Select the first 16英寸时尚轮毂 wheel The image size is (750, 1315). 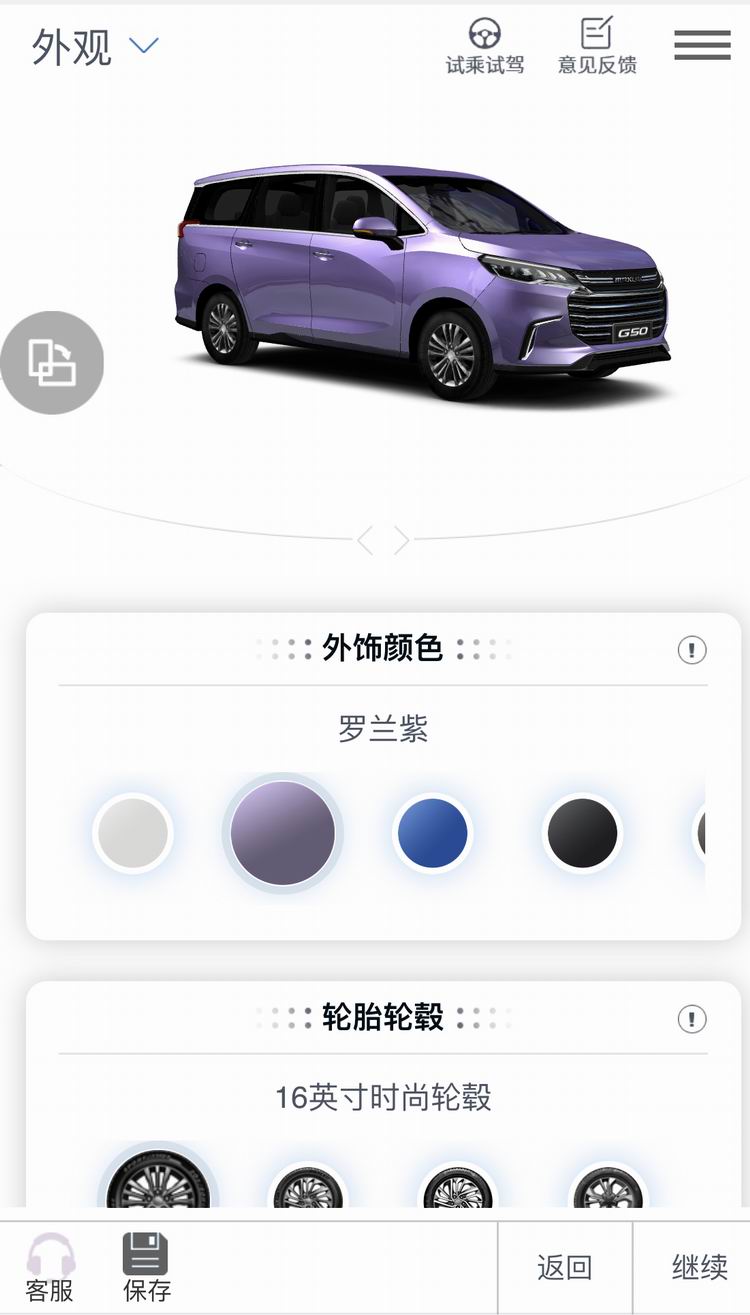pyautogui.click(x=158, y=1185)
